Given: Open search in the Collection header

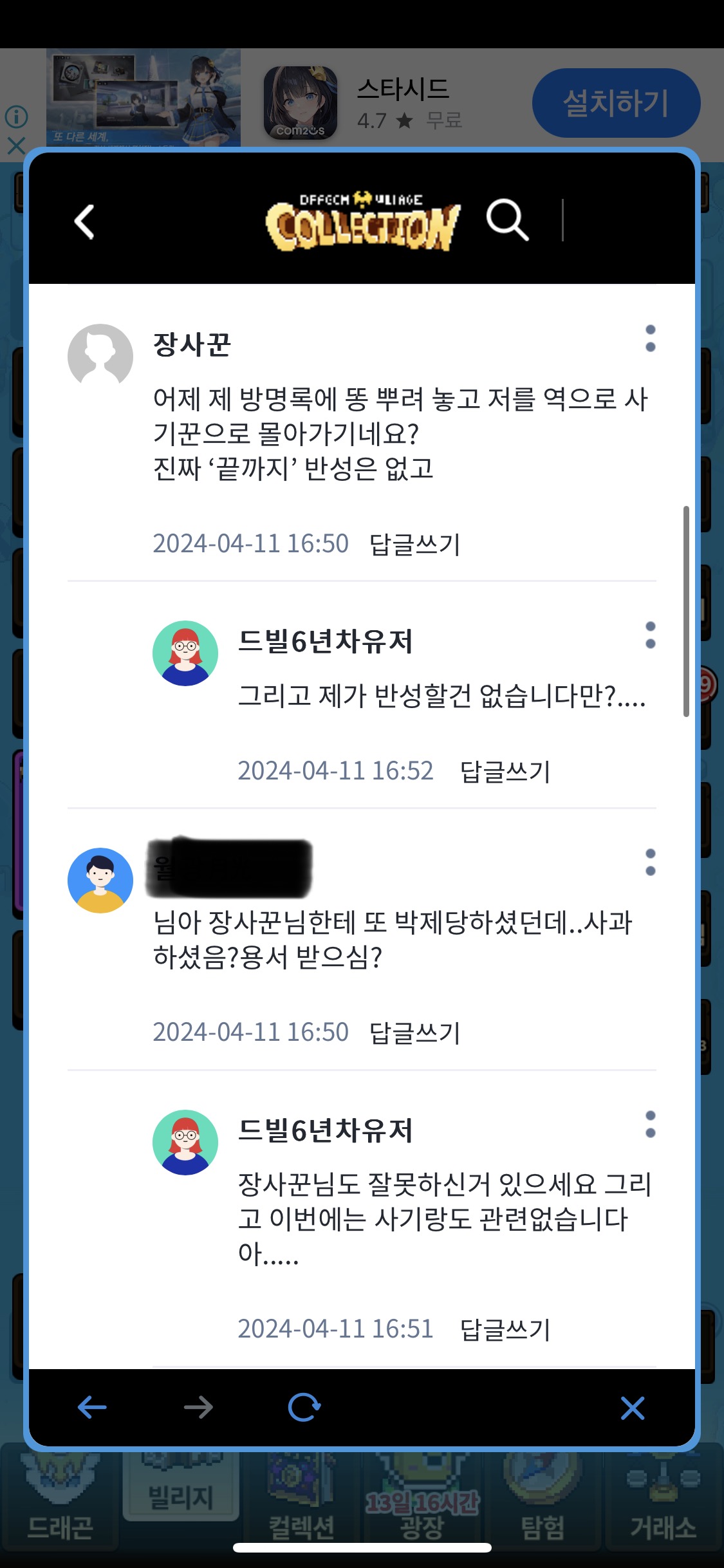Looking at the screenshot, I should [x=507, y=220].
